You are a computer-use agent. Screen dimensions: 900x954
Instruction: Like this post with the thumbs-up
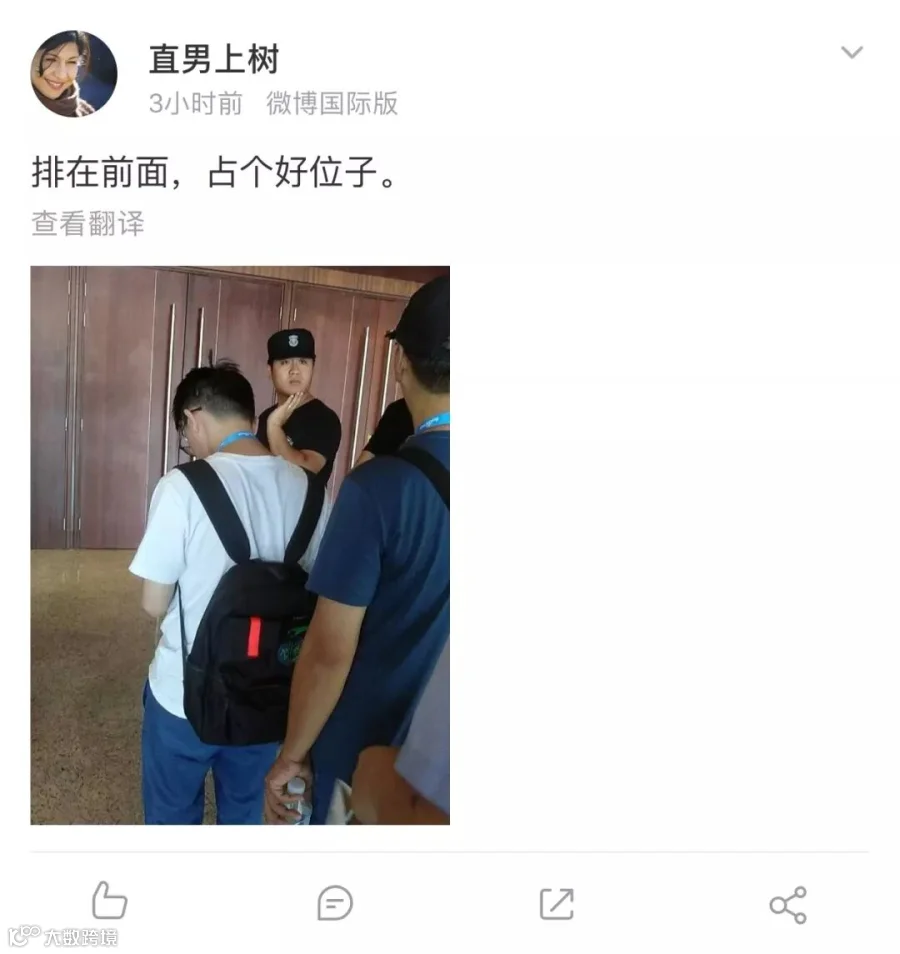pos(110,900)
